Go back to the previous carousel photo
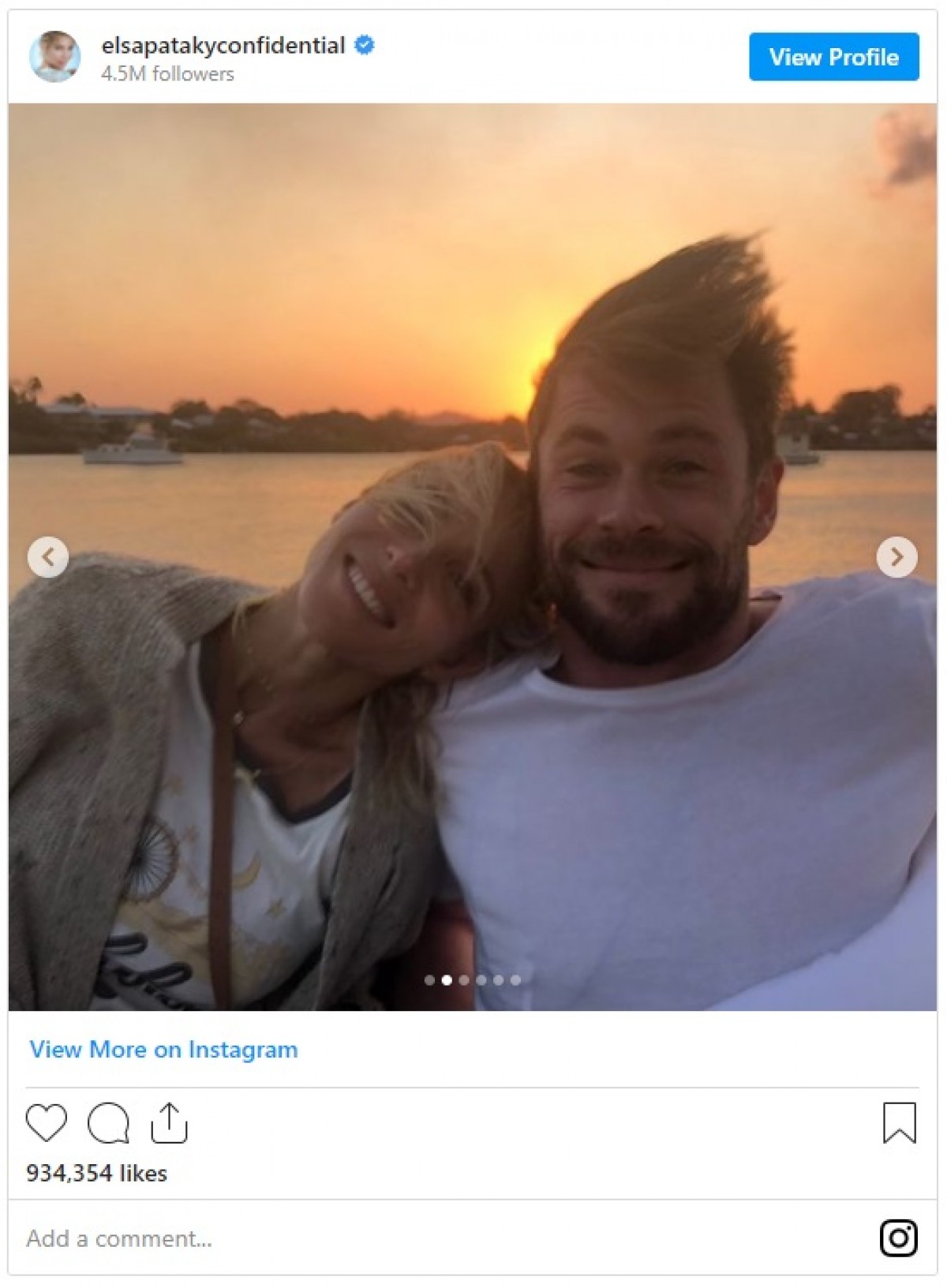 [x=48, y=557]
